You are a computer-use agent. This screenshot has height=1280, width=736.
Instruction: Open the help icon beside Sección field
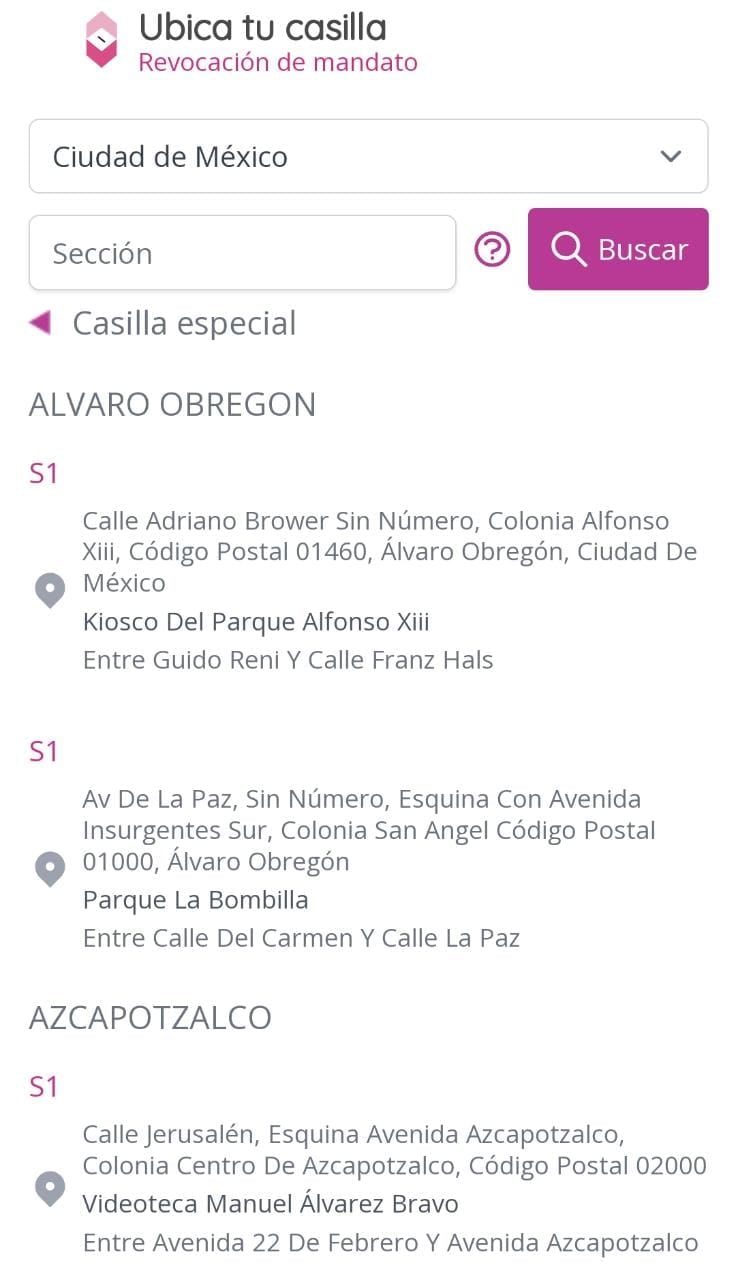[x=491, y=249]
